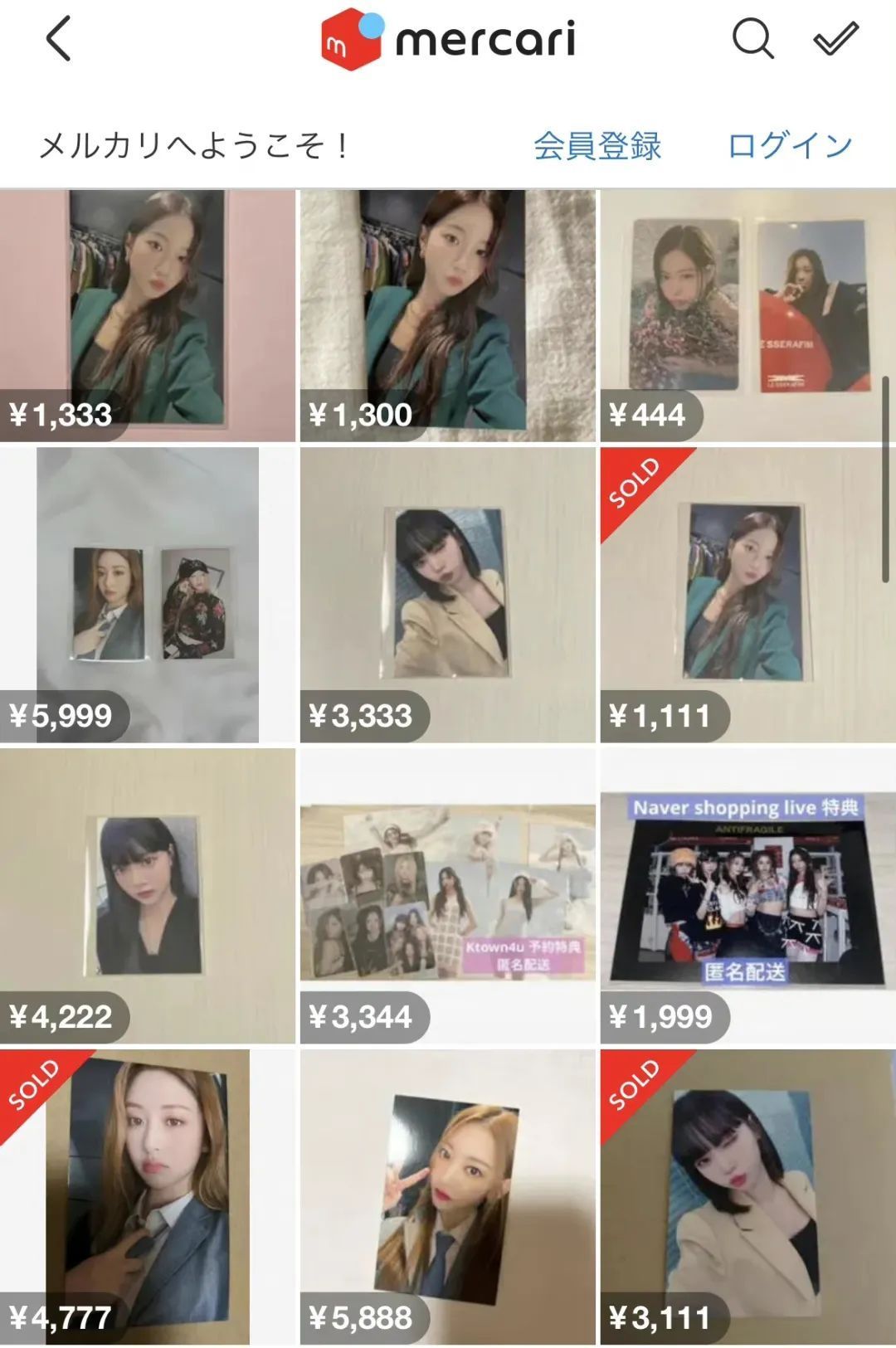Open the ¥1,300 photocard listing
This screenshot has height=1348, width=896.
pos(447,315)
